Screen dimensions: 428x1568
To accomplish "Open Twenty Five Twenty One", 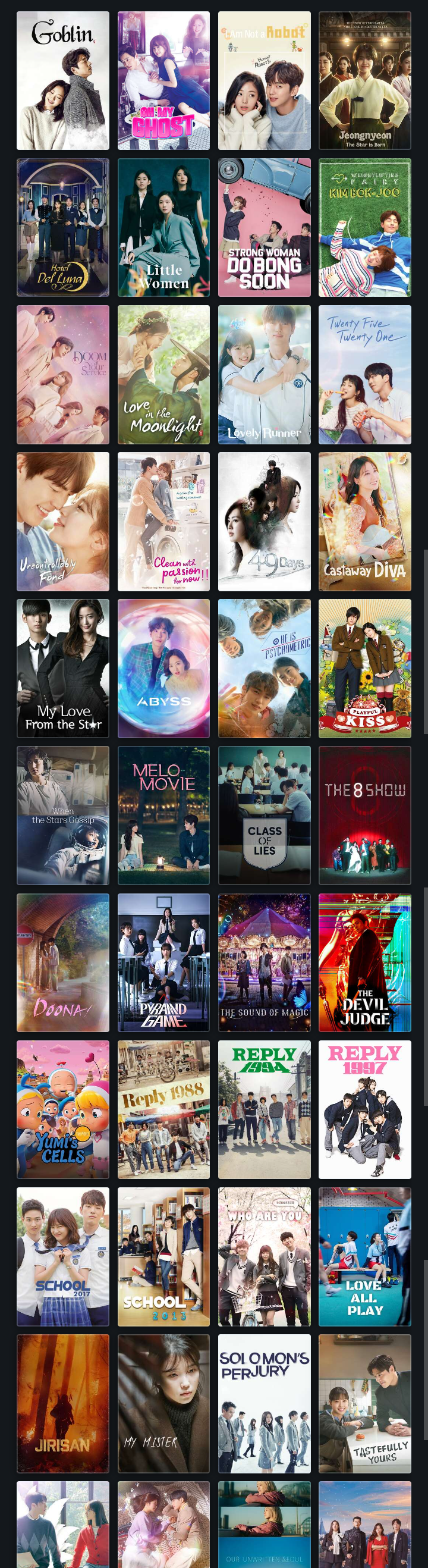I will pyautogui.click(x=365, y=374).
